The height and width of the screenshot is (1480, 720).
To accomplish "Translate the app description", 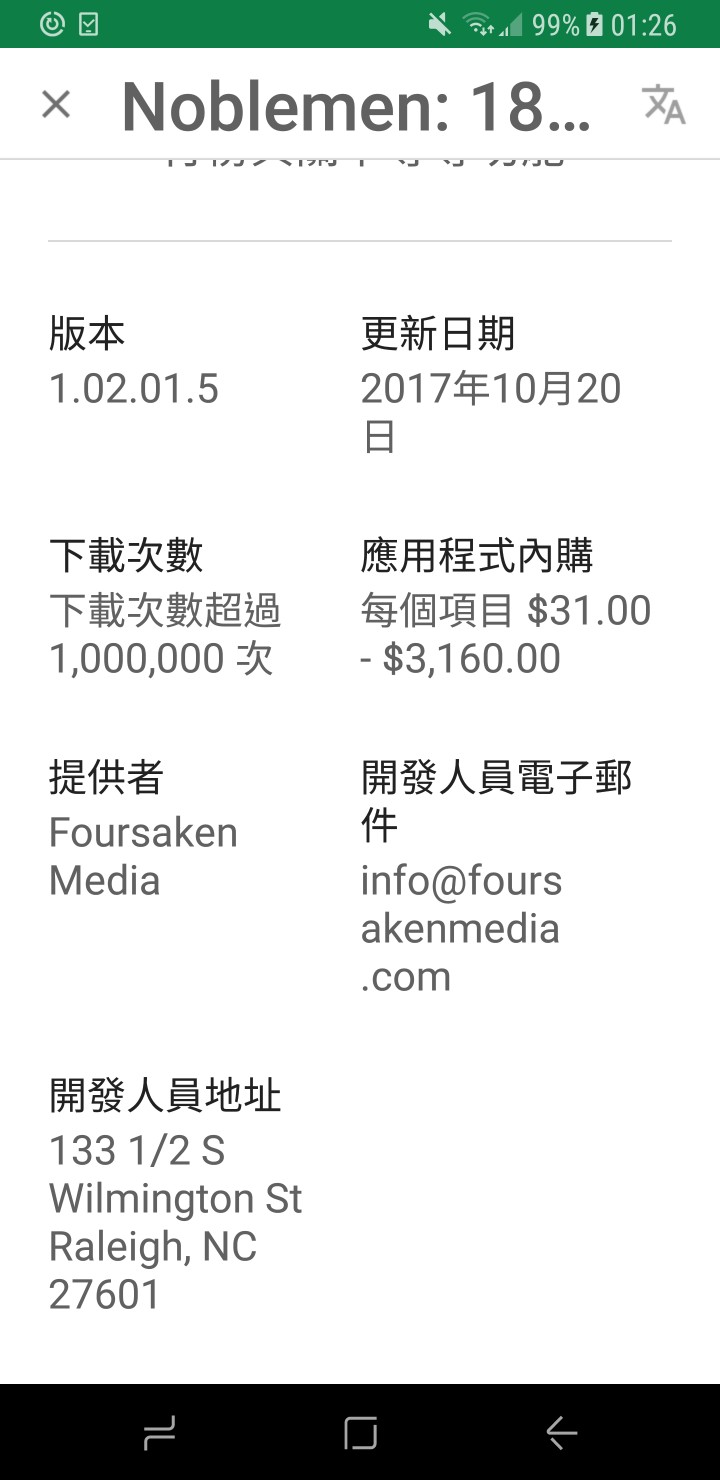I will pos(663,104).
